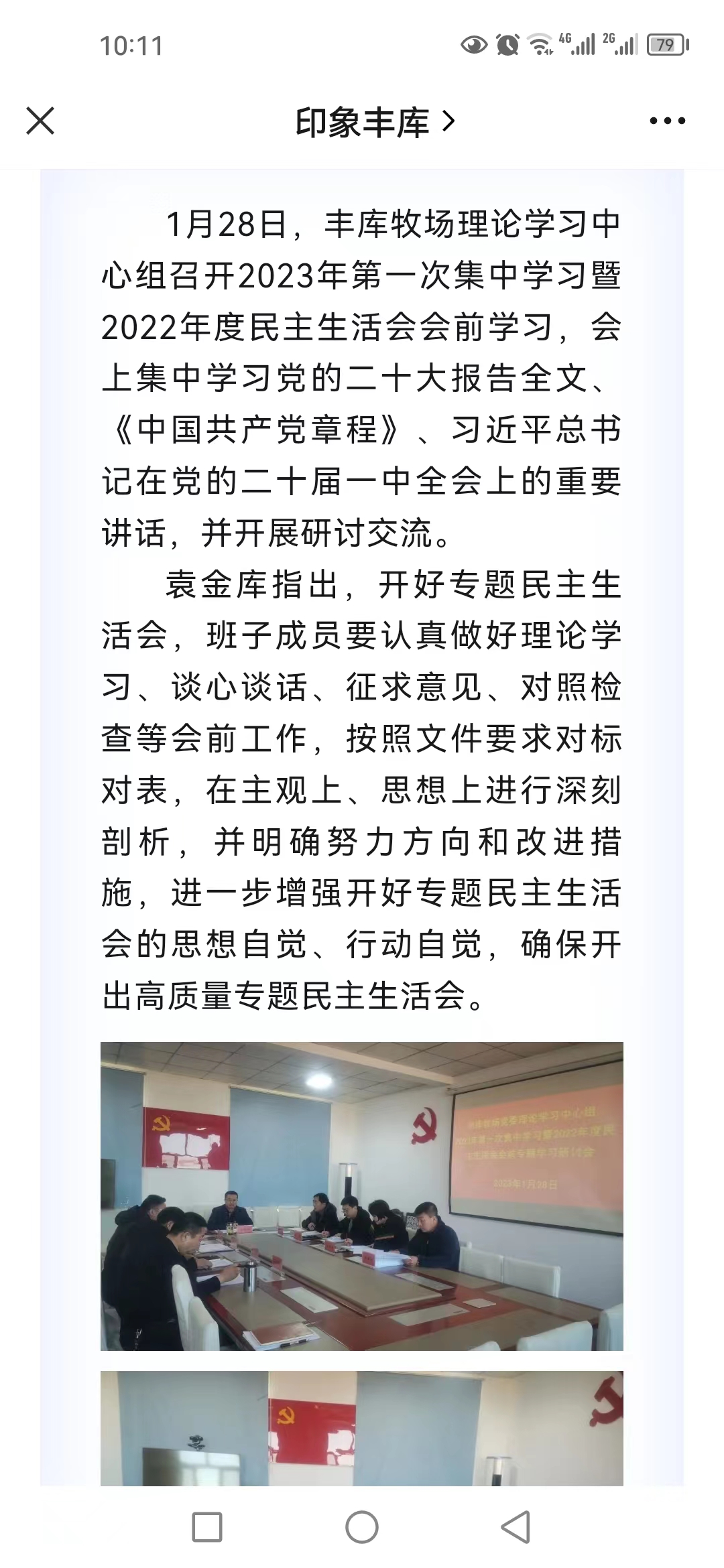Image resolution: width=724 pixels, height=1568 pixels.
Task: Open the three-dot overflow menu
Action: [668, 121]
